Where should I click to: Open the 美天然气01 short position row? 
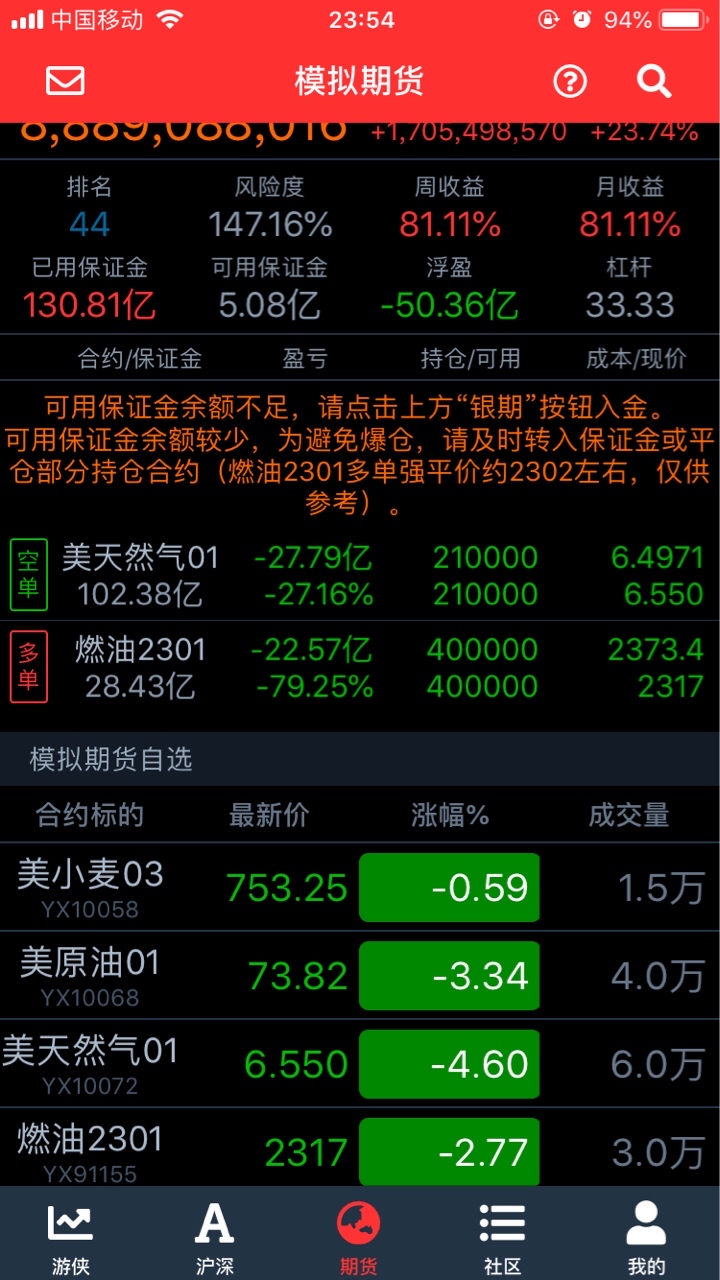coord(360,575)
